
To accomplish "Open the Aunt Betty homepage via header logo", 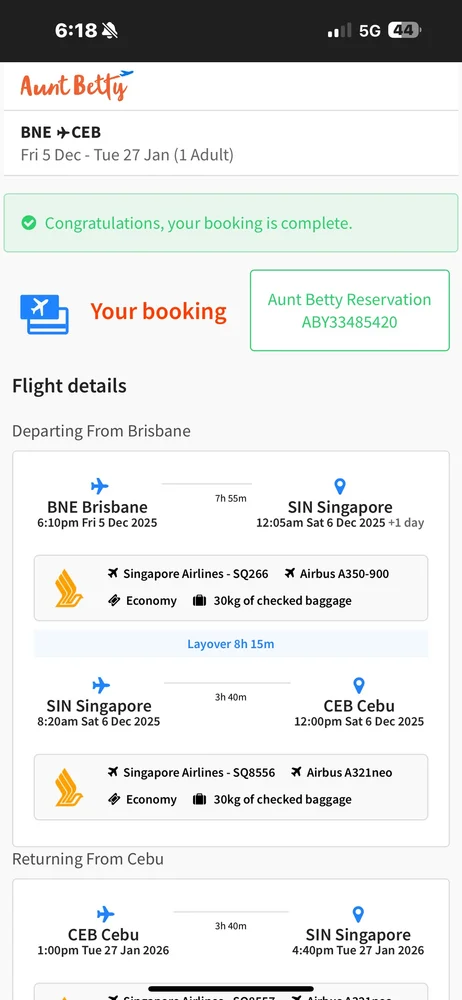I will 77,85.
